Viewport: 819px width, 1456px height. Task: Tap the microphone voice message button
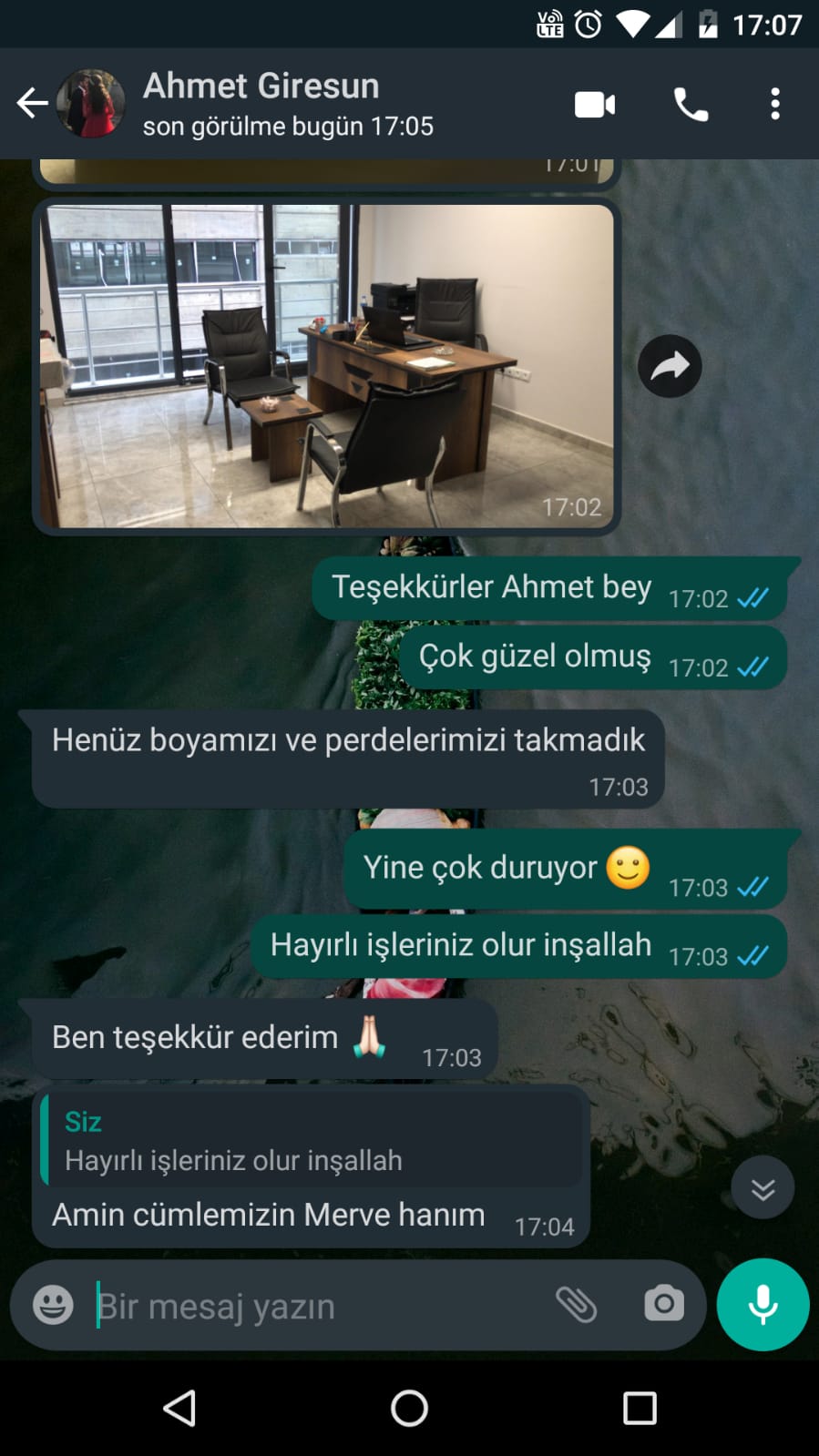763,1304
